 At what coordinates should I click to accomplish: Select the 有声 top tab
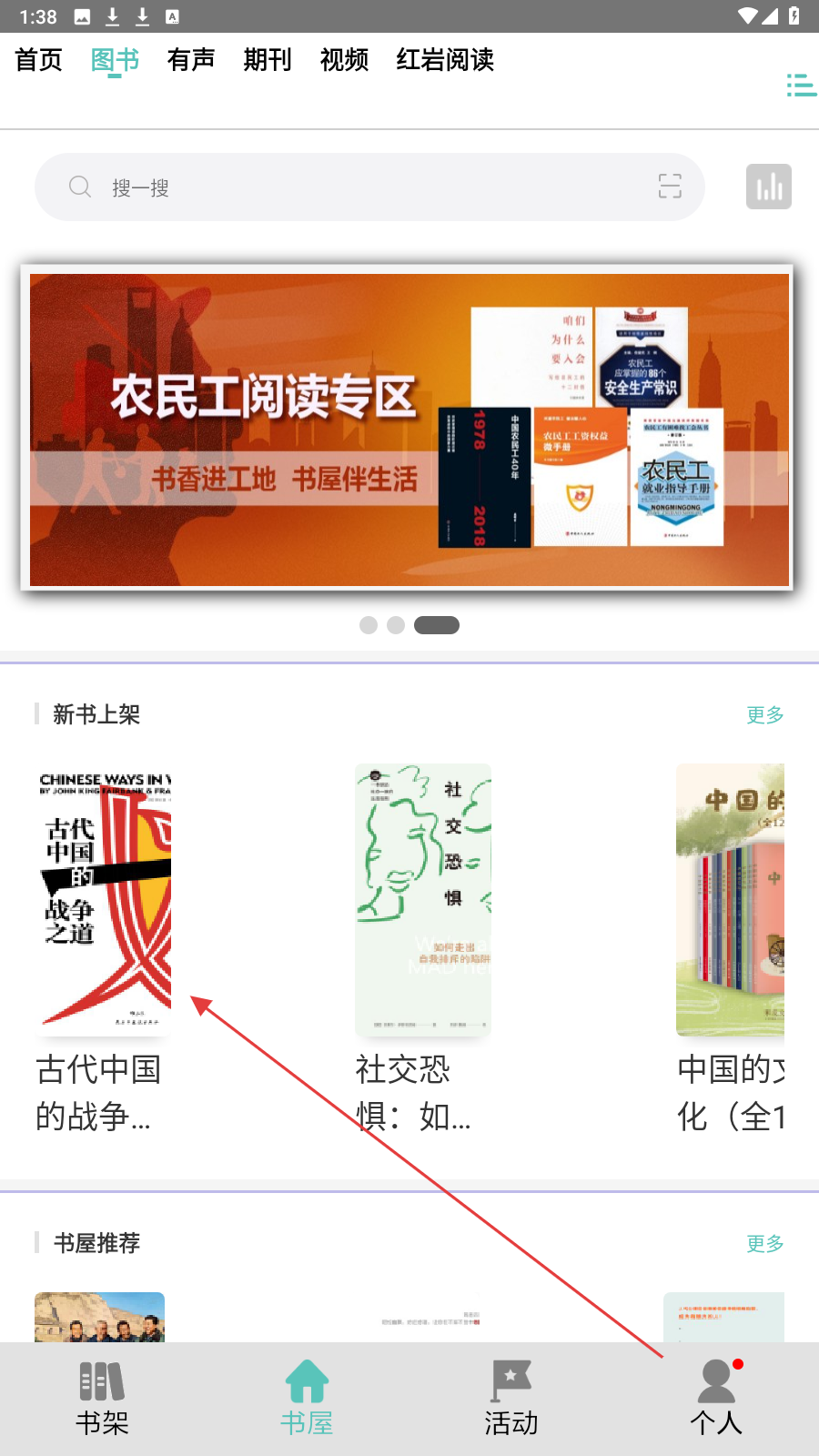click(191, 60)
